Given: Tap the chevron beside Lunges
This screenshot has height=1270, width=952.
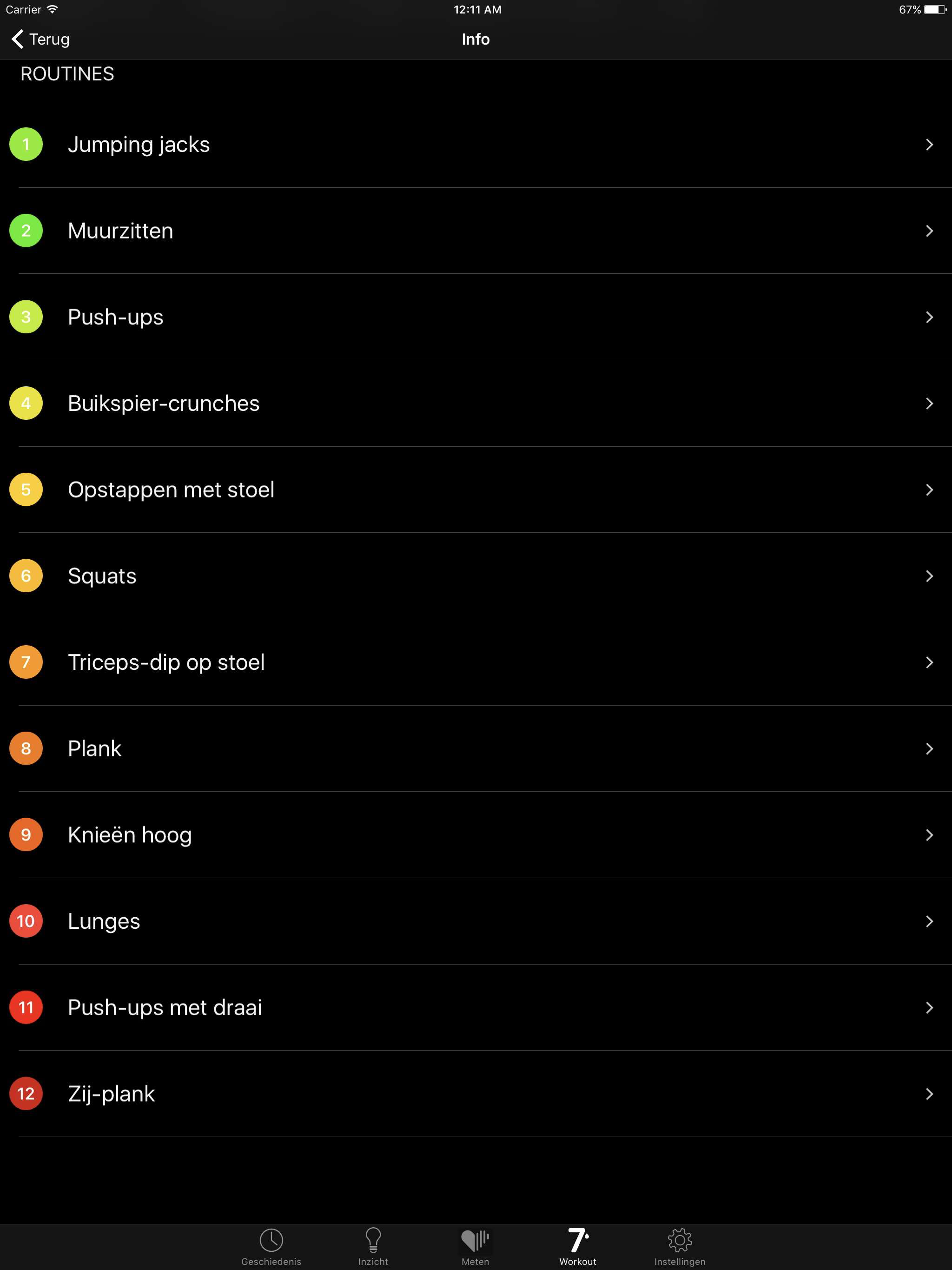Looking at the screenshot, I should 930,921.
